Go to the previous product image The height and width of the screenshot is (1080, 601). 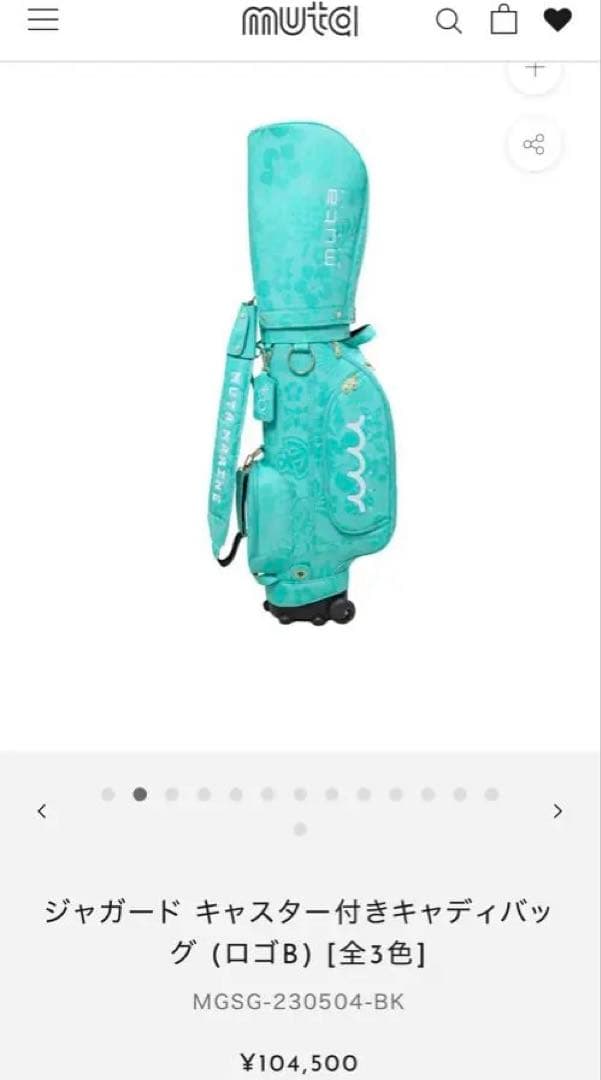coord(42,811)
